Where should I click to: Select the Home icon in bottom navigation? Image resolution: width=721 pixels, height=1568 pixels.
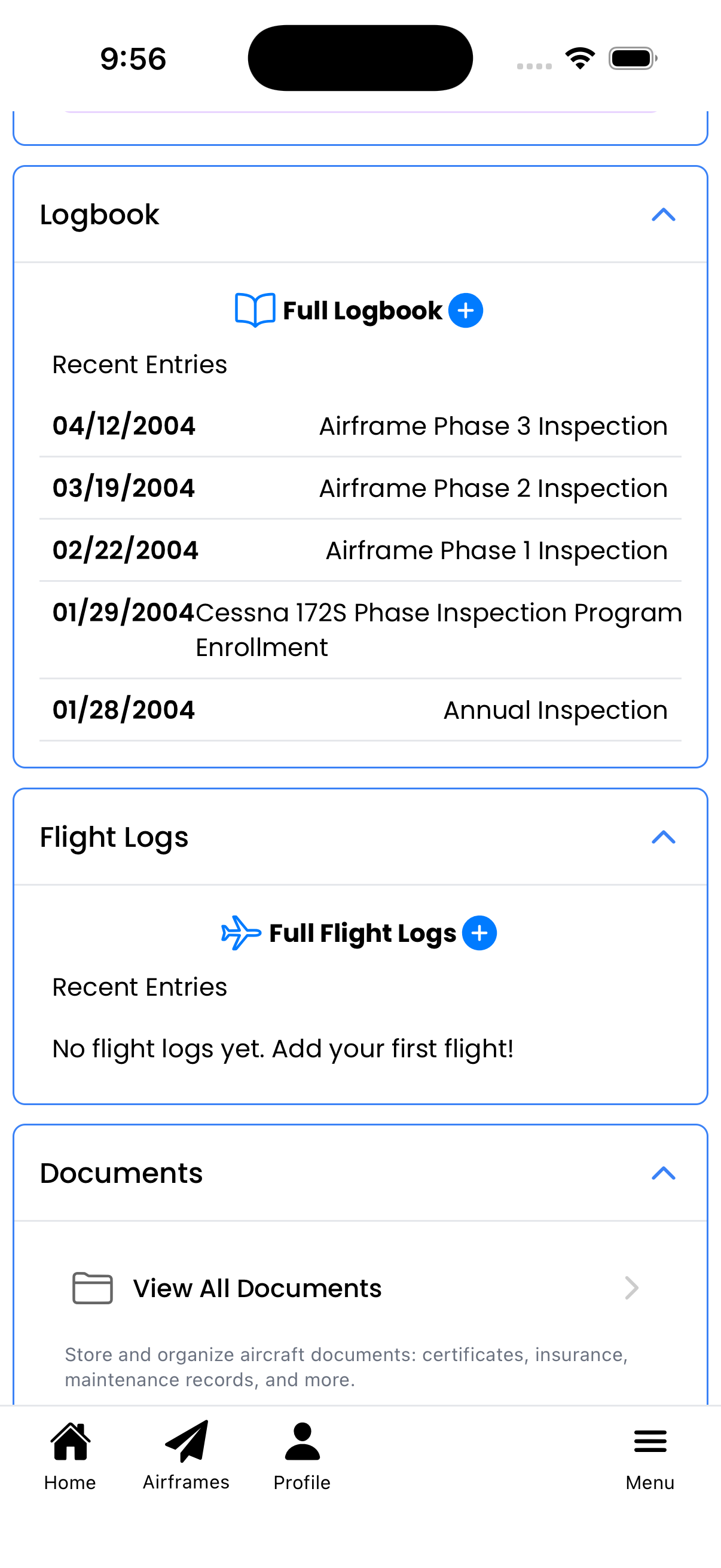pyautogui.click(x=69, y=1442)
